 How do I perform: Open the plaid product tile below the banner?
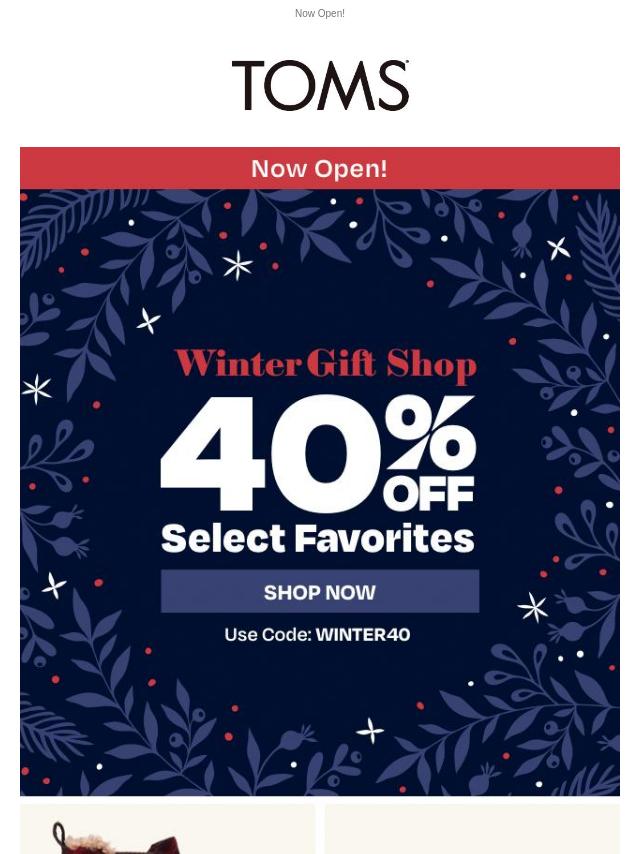167,830
